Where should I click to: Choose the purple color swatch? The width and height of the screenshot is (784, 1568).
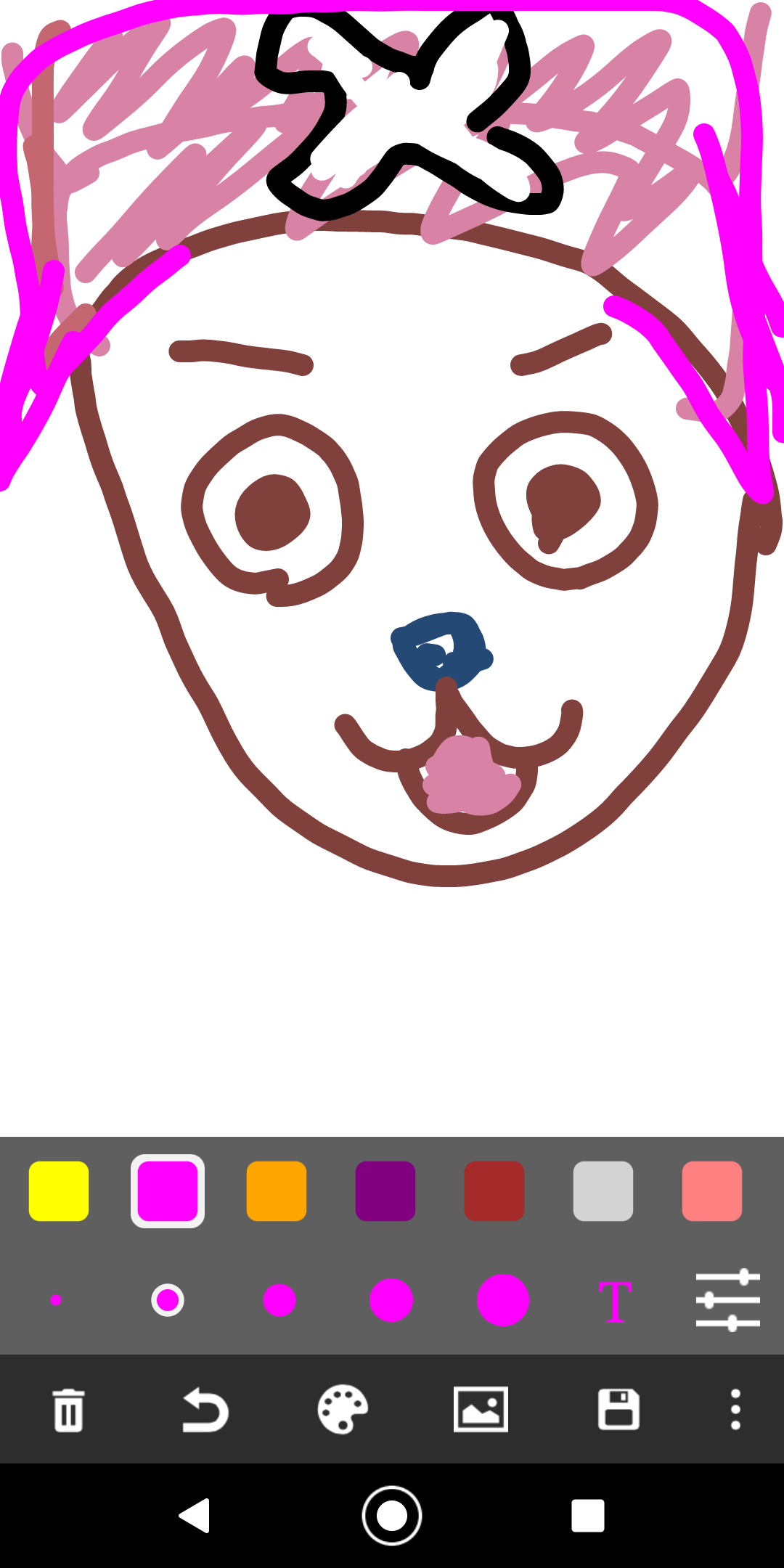[x=385, y=1191]
